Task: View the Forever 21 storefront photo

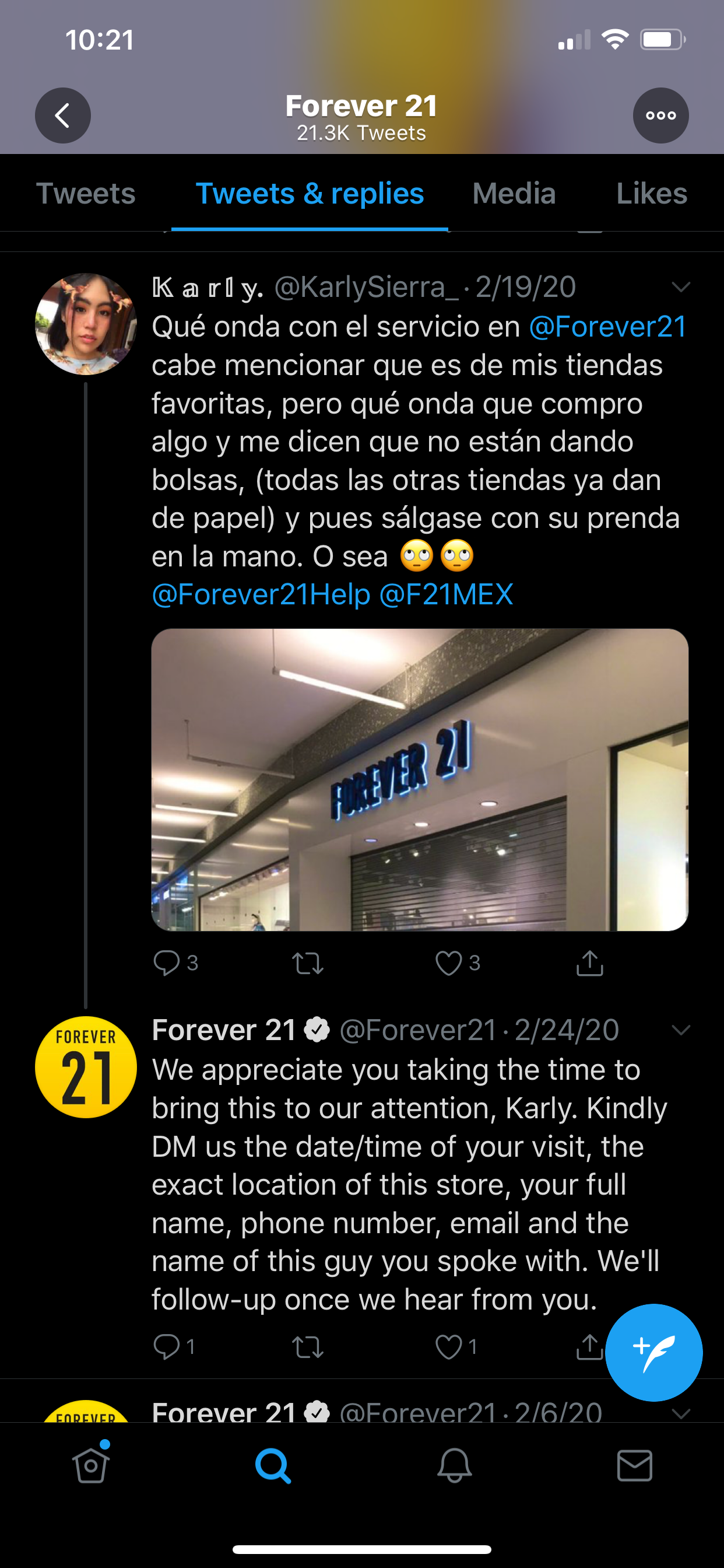Action: [420, 780]
